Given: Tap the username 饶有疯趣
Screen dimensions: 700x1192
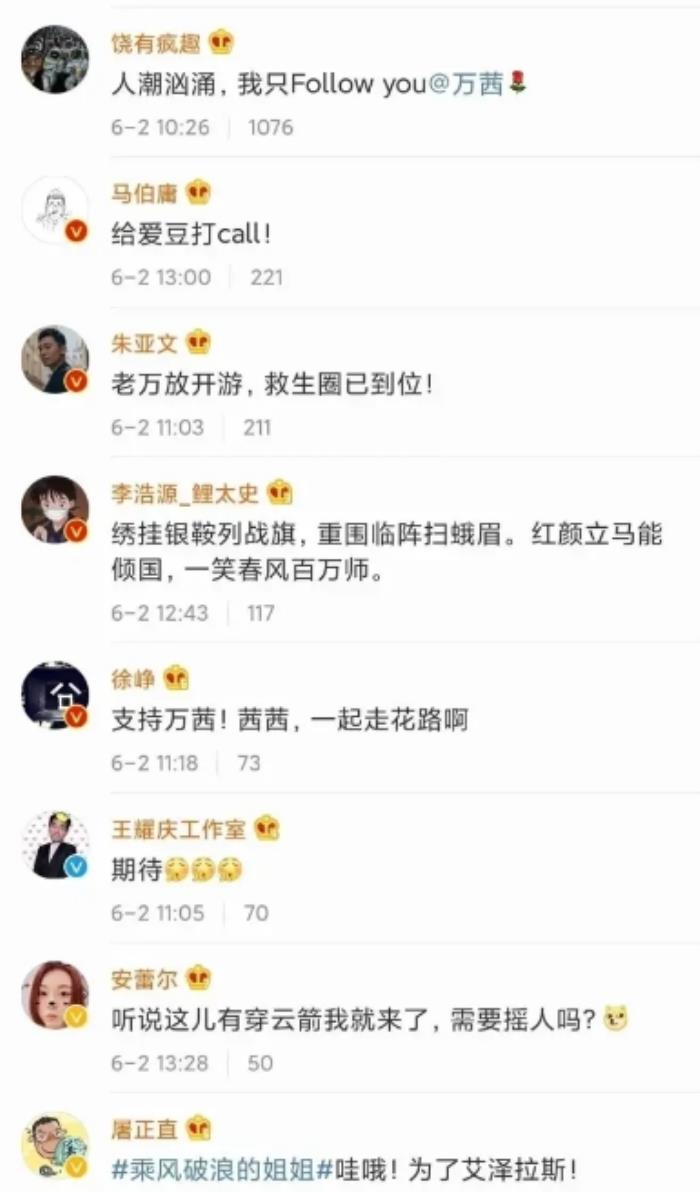Looking at the screenshot, I should pos(156,43).
